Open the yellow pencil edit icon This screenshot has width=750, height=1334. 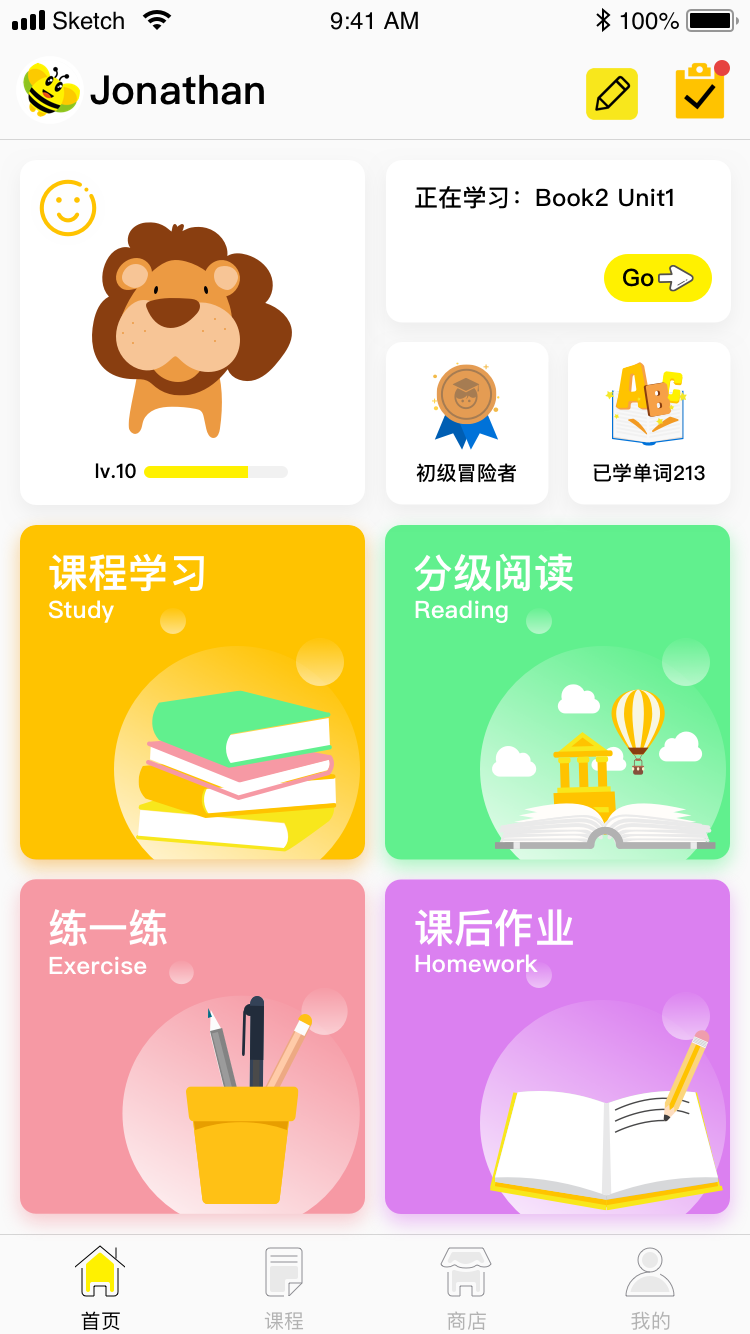tap(611, 94)
